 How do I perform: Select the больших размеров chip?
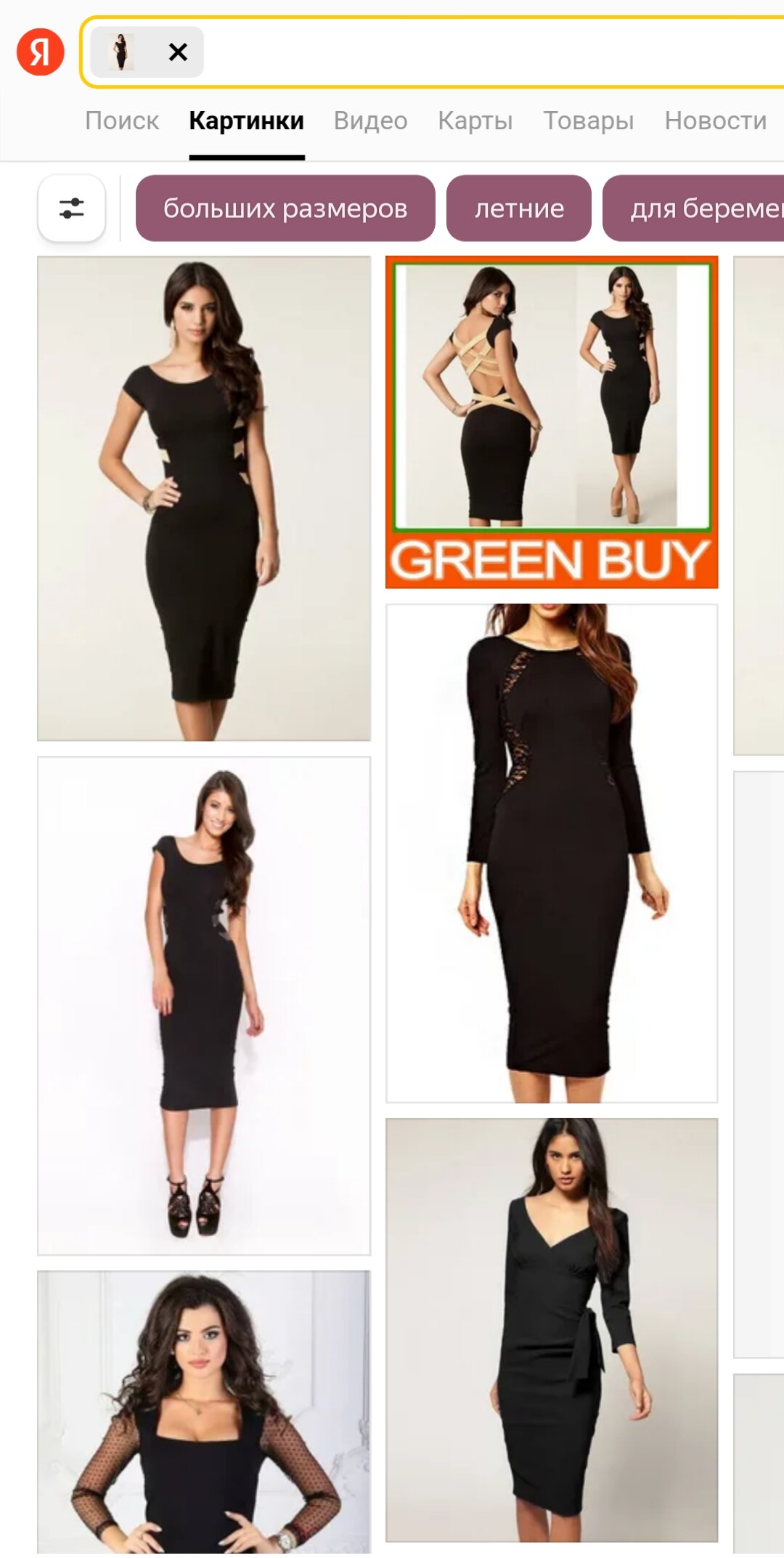(x=285, y=208)
